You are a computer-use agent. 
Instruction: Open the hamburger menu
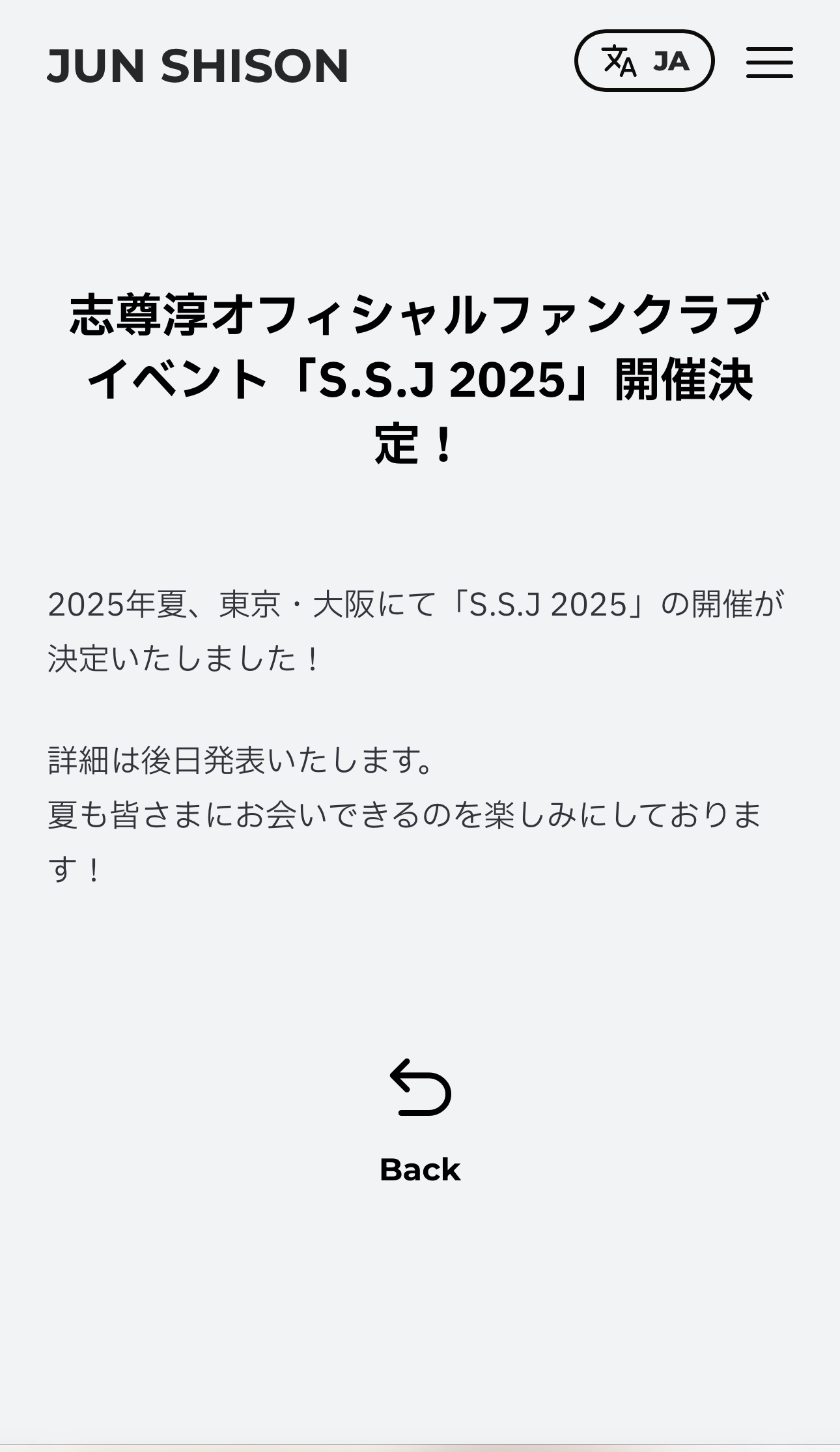click(769, 63)
